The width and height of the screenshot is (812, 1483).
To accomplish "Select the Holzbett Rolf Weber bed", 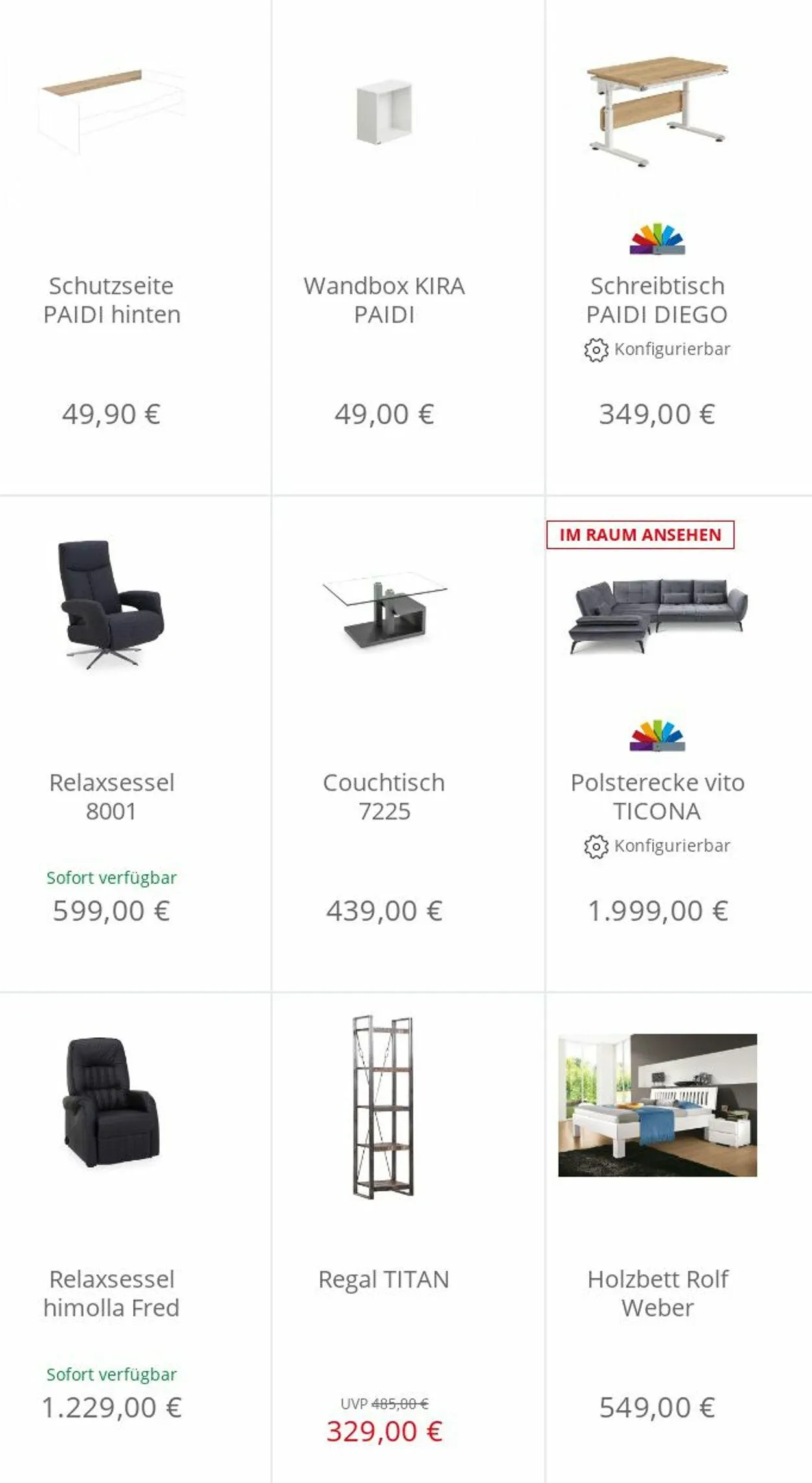I will pyautogui.click(x=657, y=1293).
